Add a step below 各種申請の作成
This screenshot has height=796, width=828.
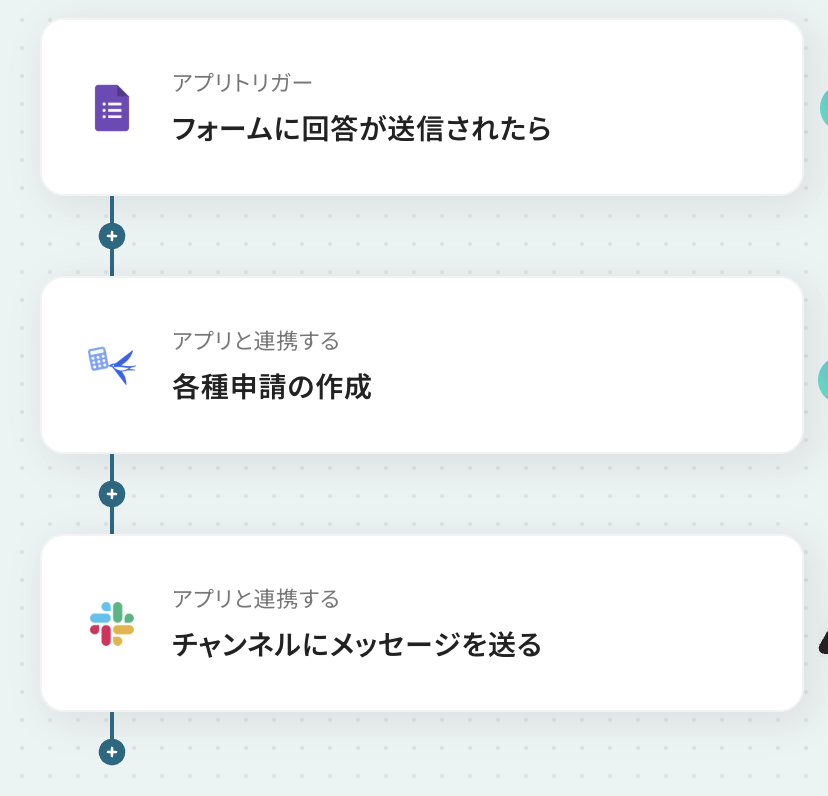coord(112,494)
